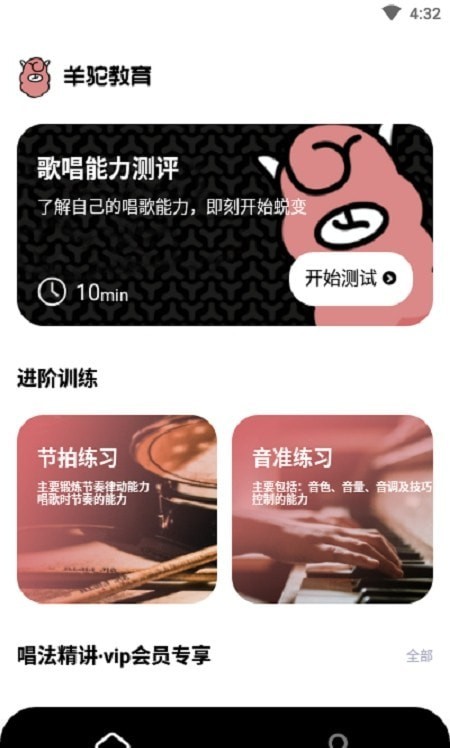Screen dimensions: 450x748
Task: Open the 歌唱能力测评 banner
Action: coord(225,225)
